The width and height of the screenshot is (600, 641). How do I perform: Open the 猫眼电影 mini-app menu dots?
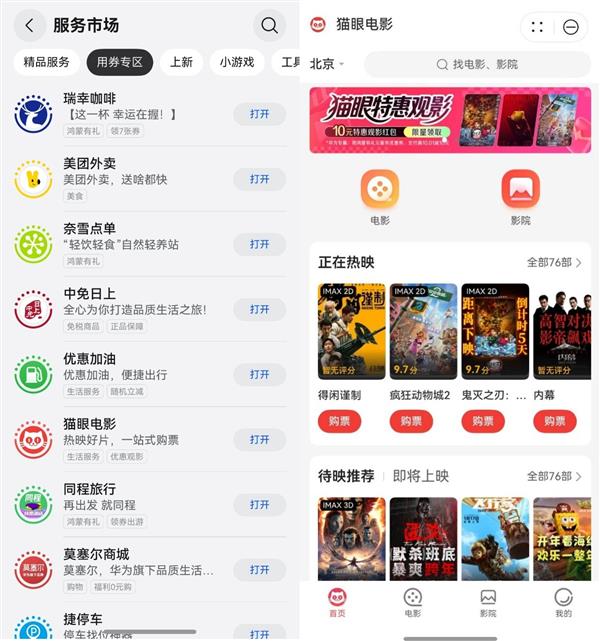click(x=538, y=27)
